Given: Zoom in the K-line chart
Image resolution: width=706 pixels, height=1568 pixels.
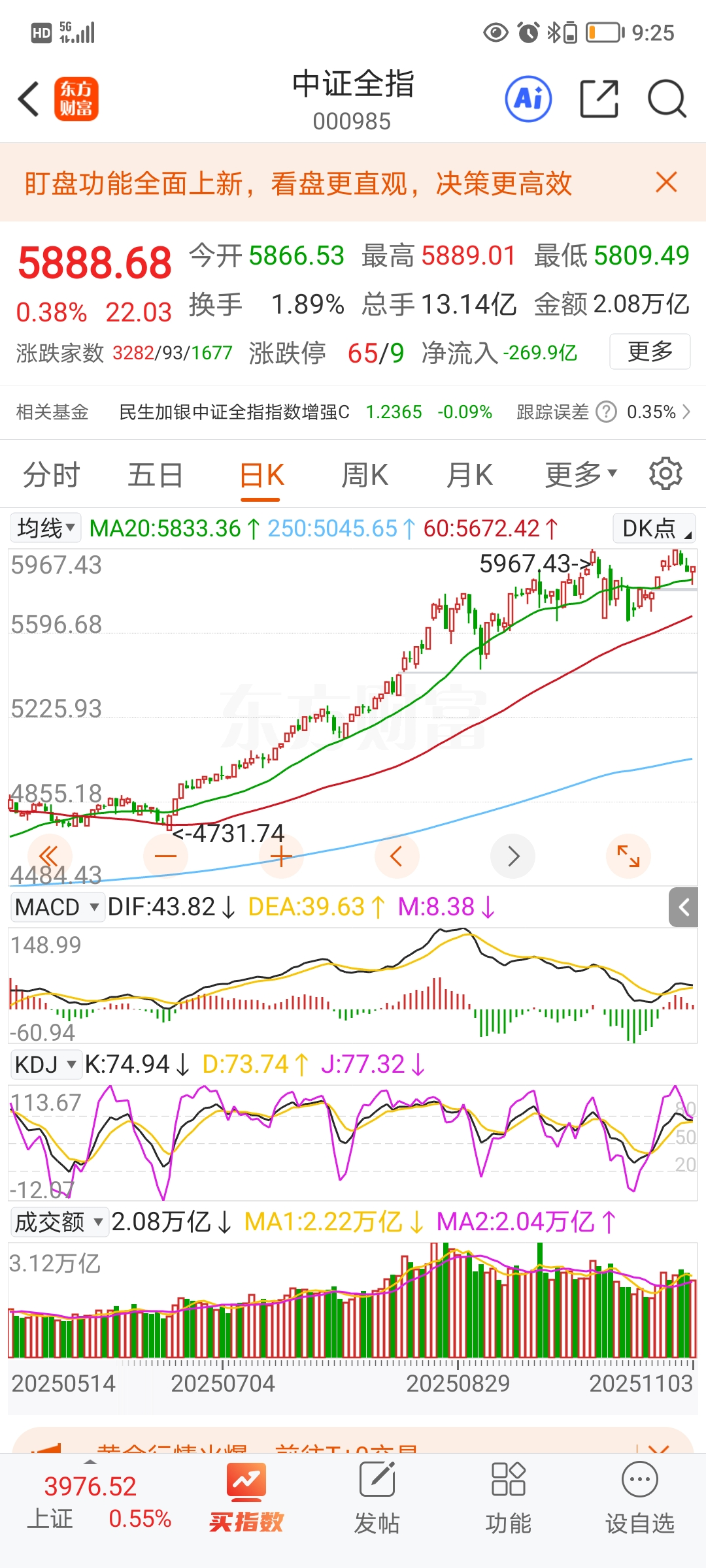Looking at the screenshot, I should (281, 856).
